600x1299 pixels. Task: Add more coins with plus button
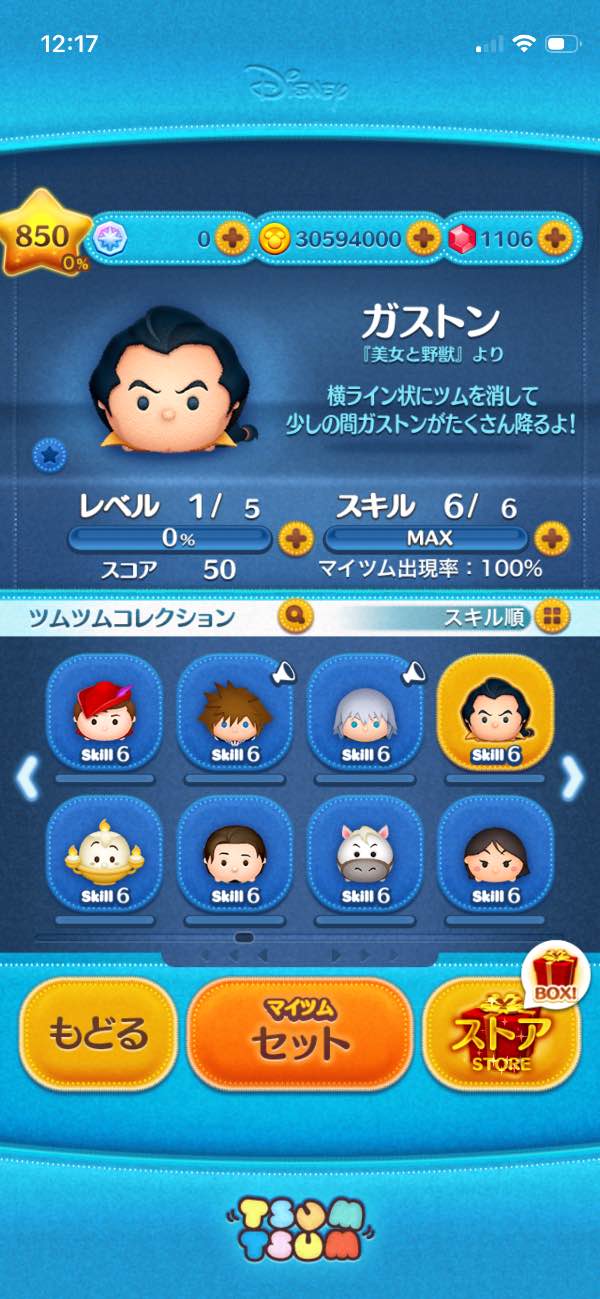[x=424, y=238]
